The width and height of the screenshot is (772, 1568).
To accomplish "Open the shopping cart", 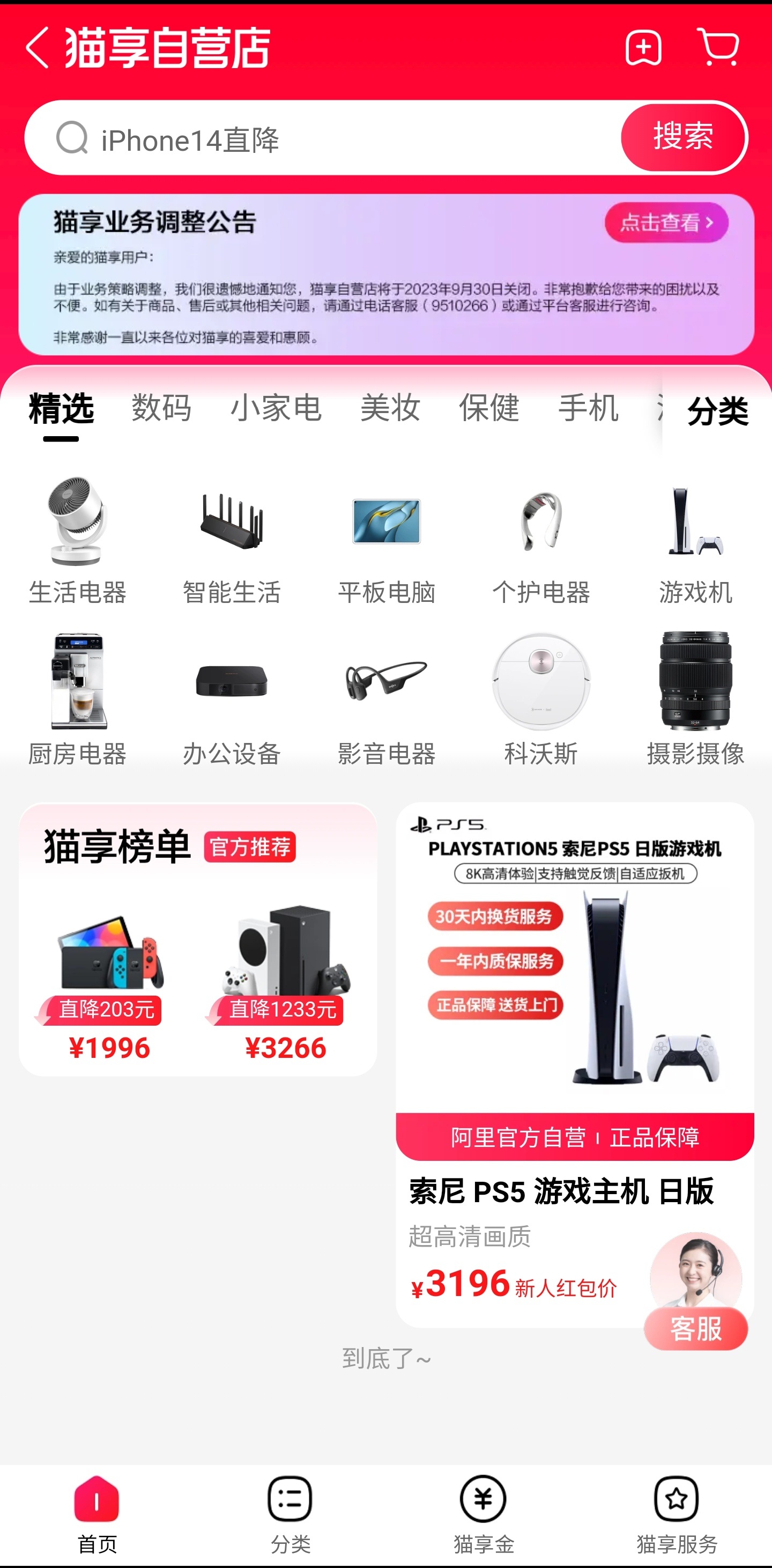I will 719,47.
